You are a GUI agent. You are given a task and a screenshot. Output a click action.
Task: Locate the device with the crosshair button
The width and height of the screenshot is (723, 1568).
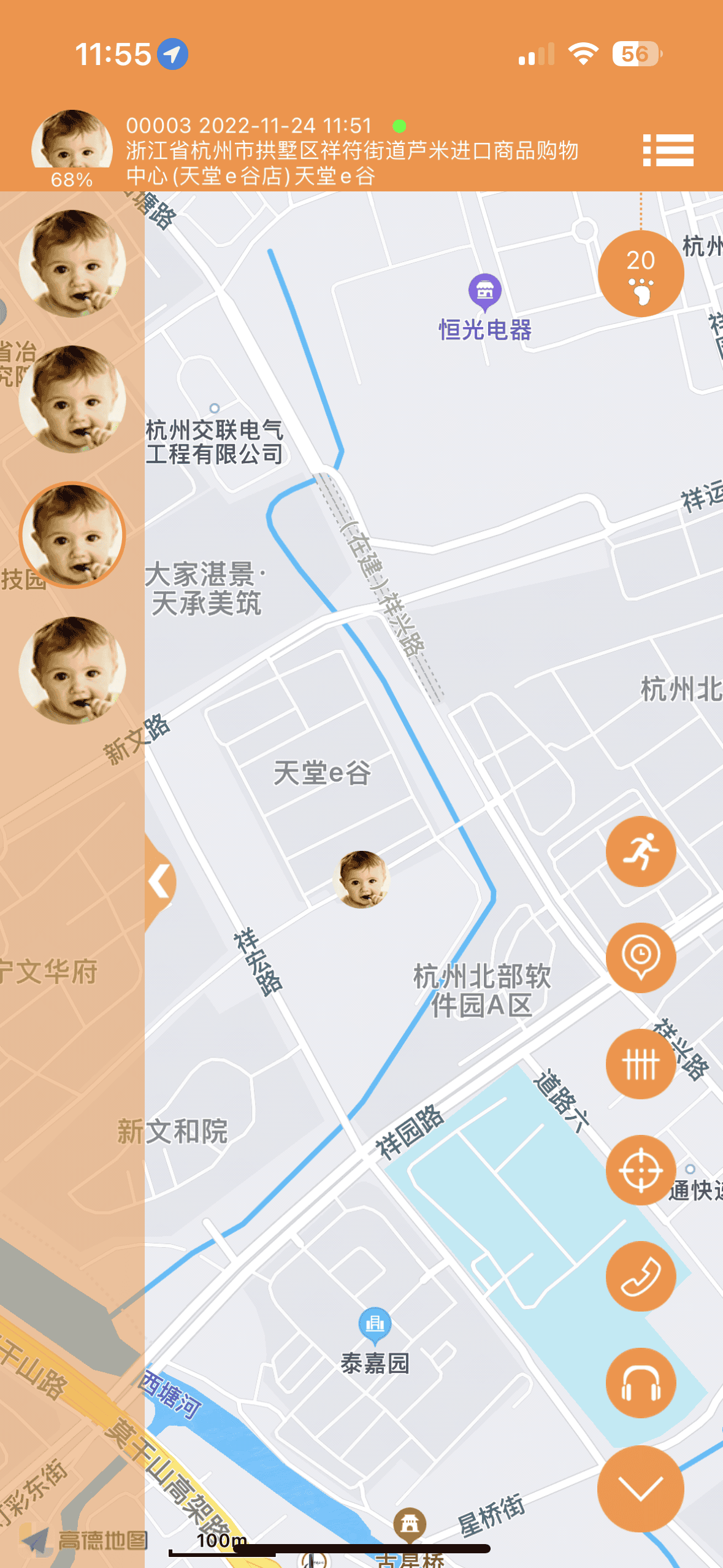click(x=640, y=1170)
